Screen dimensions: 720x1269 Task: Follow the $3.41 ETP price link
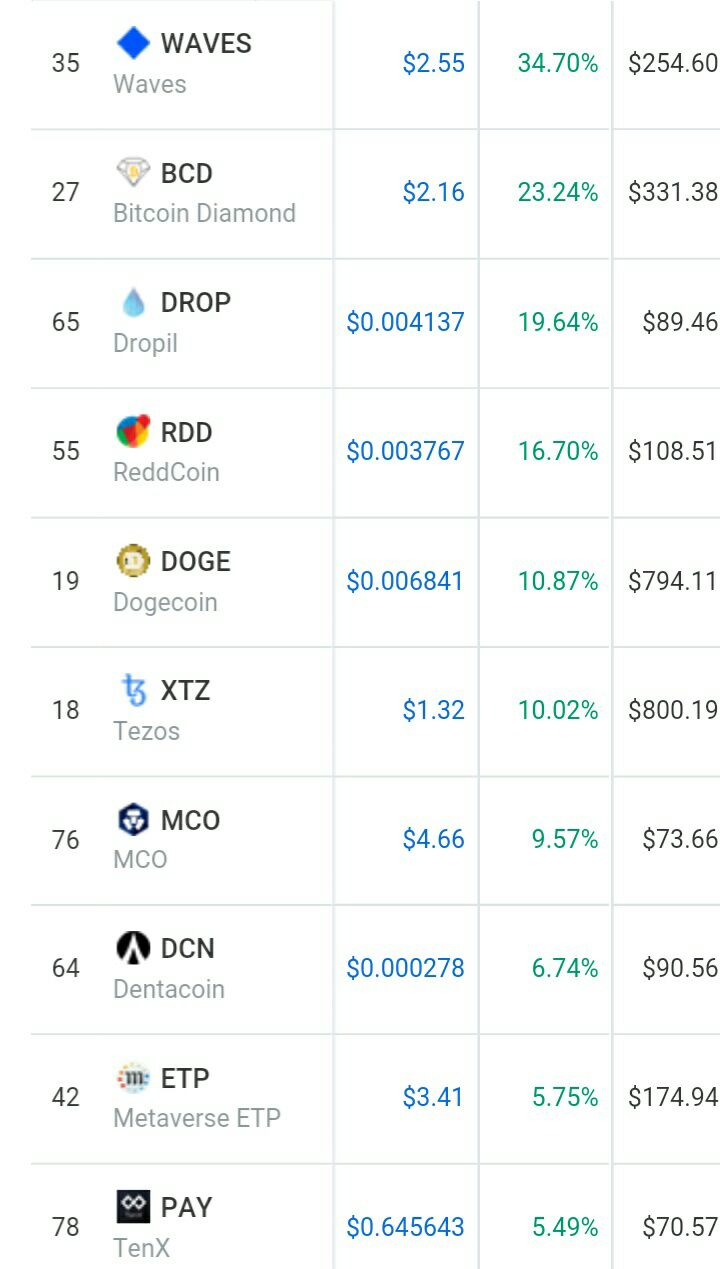tap(433, 1097)
